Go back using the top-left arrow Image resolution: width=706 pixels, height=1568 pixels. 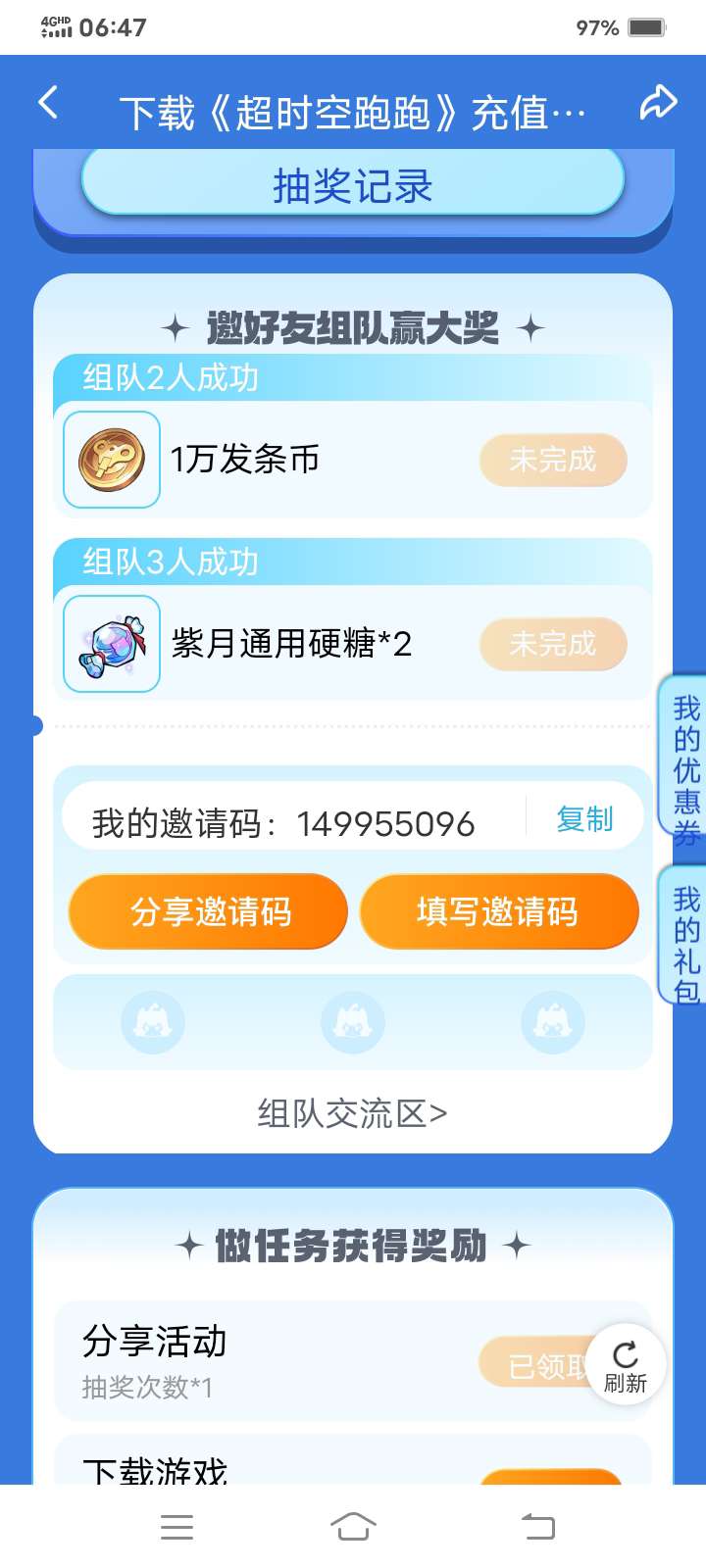(x=47, y=103)
